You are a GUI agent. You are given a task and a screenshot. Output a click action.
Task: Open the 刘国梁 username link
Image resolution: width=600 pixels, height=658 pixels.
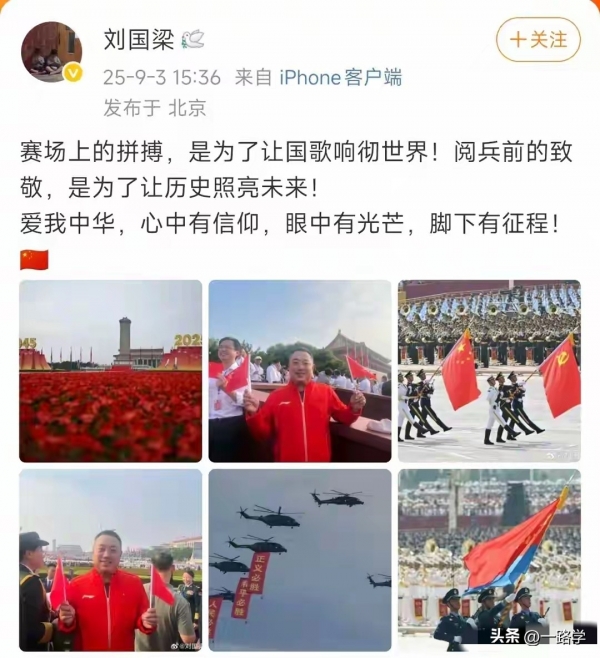[x=139, y=39]
